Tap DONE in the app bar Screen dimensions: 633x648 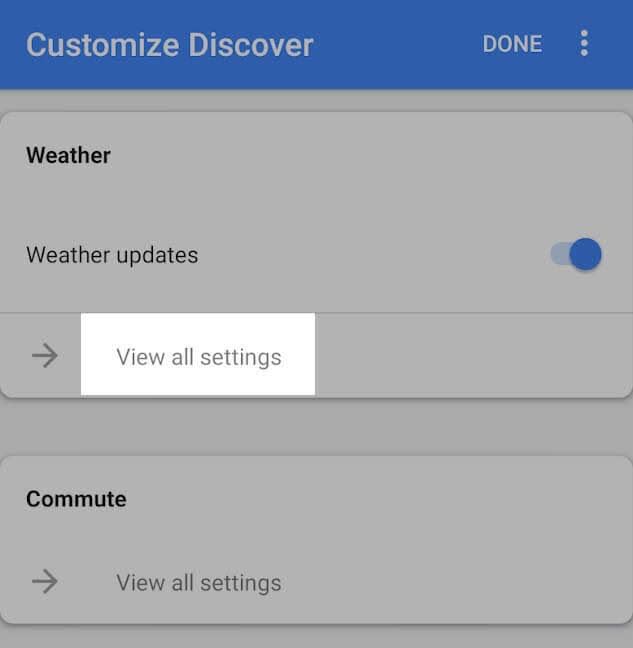click(x=512, y=44)
